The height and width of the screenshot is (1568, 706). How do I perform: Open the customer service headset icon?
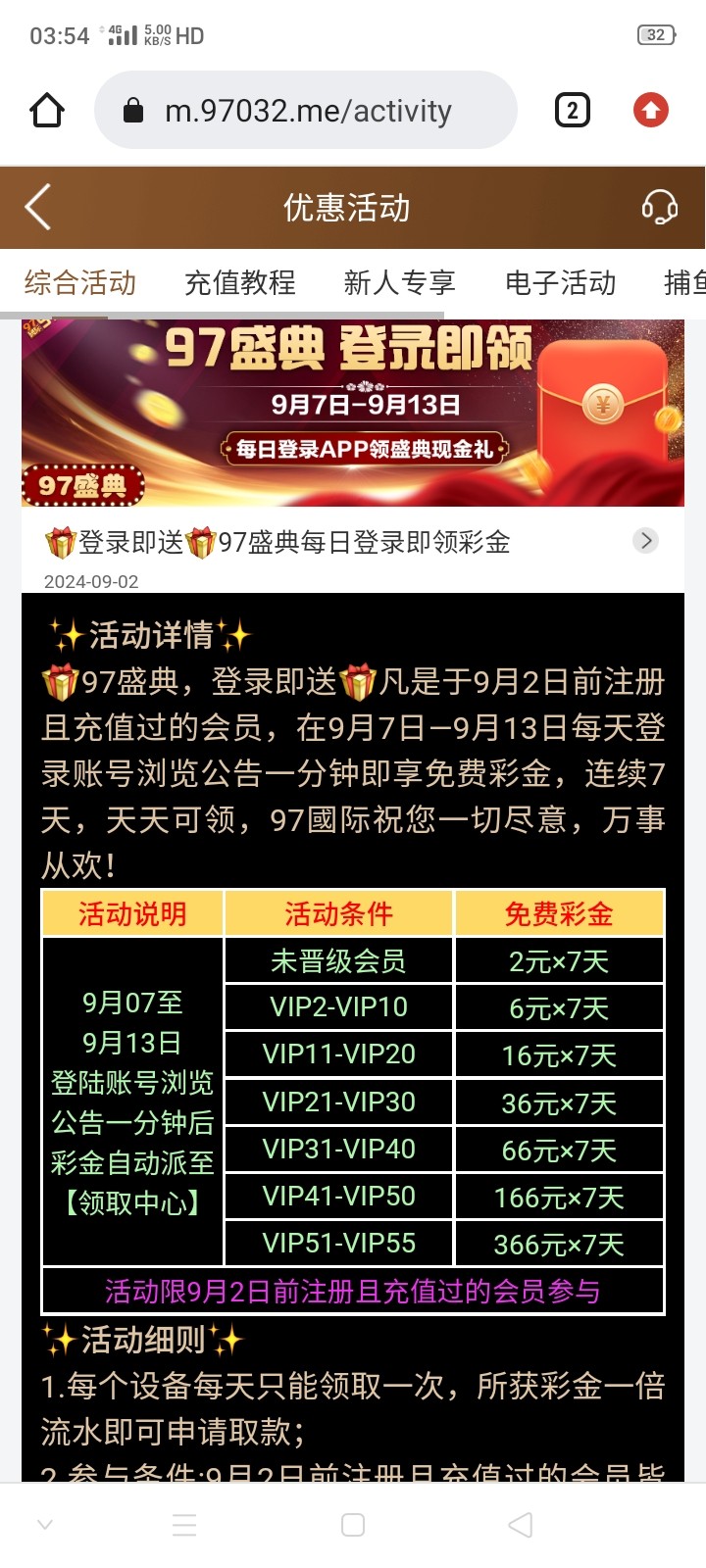(659, 208)
